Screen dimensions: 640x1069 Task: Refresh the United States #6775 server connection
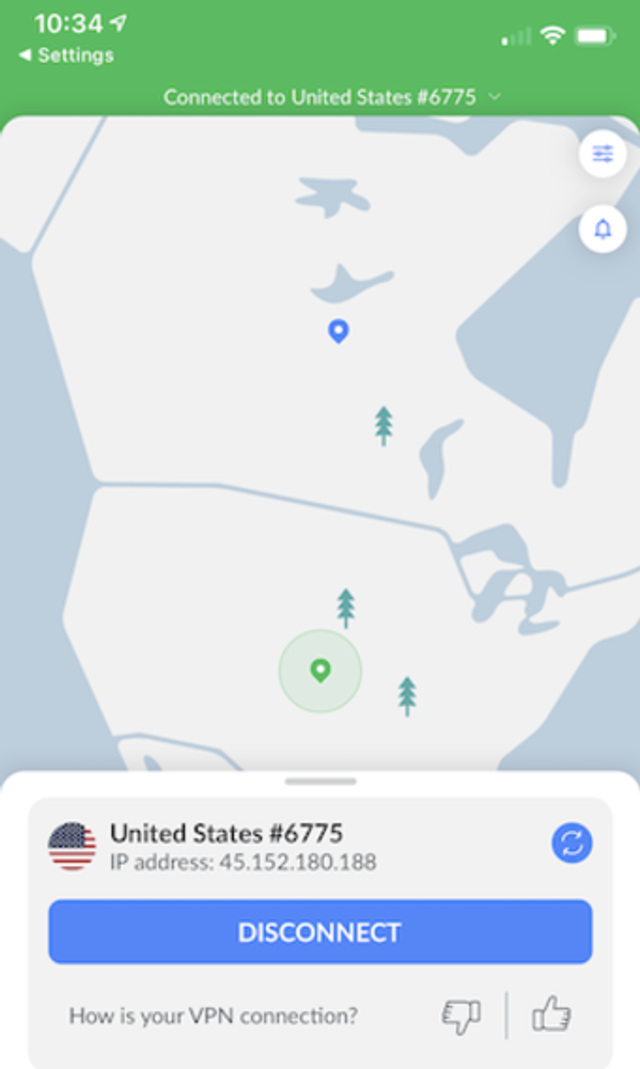click(572, 844)
